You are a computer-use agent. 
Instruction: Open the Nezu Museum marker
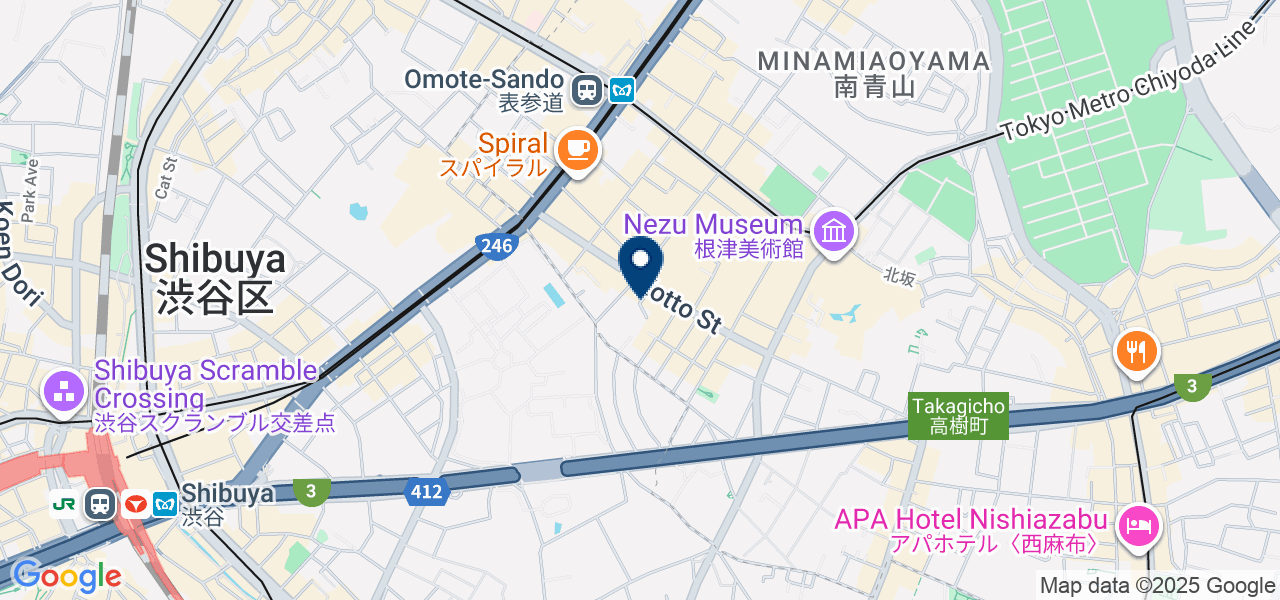tap(833, 232)
